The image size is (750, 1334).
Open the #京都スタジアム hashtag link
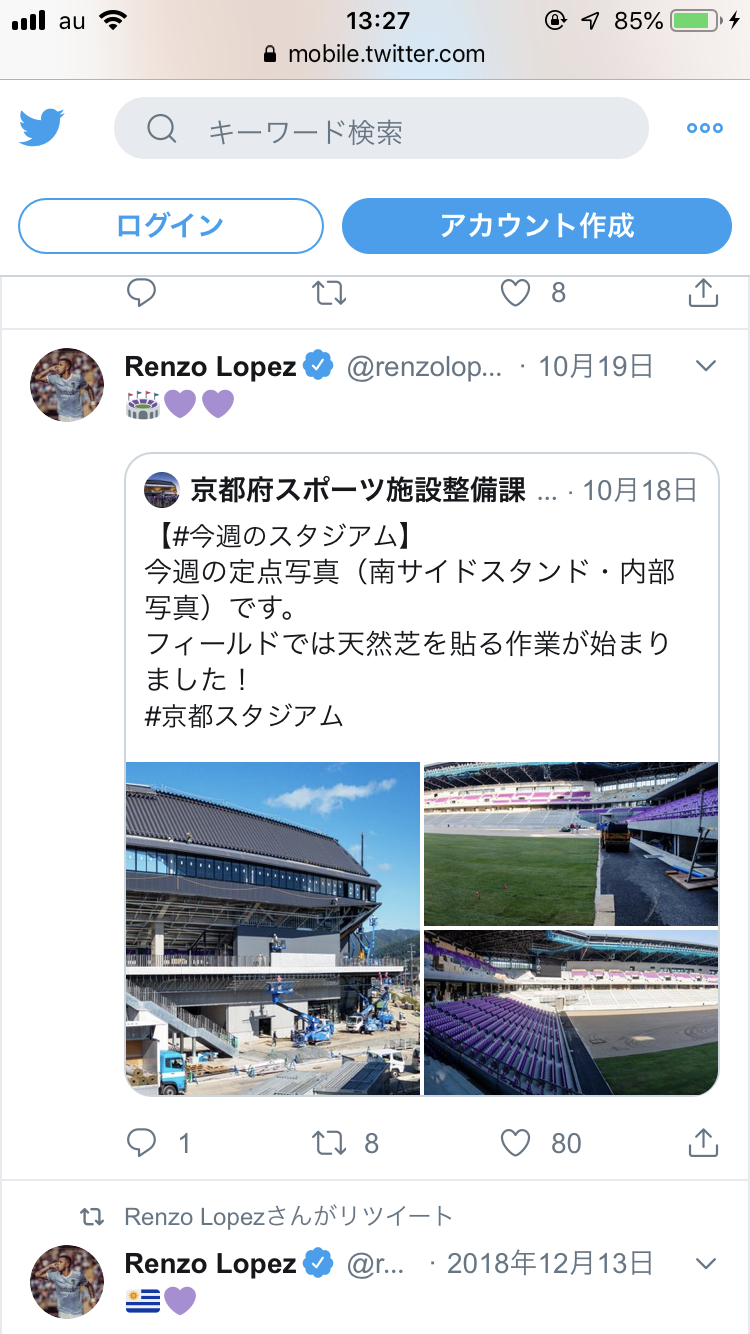pos(244,716)
